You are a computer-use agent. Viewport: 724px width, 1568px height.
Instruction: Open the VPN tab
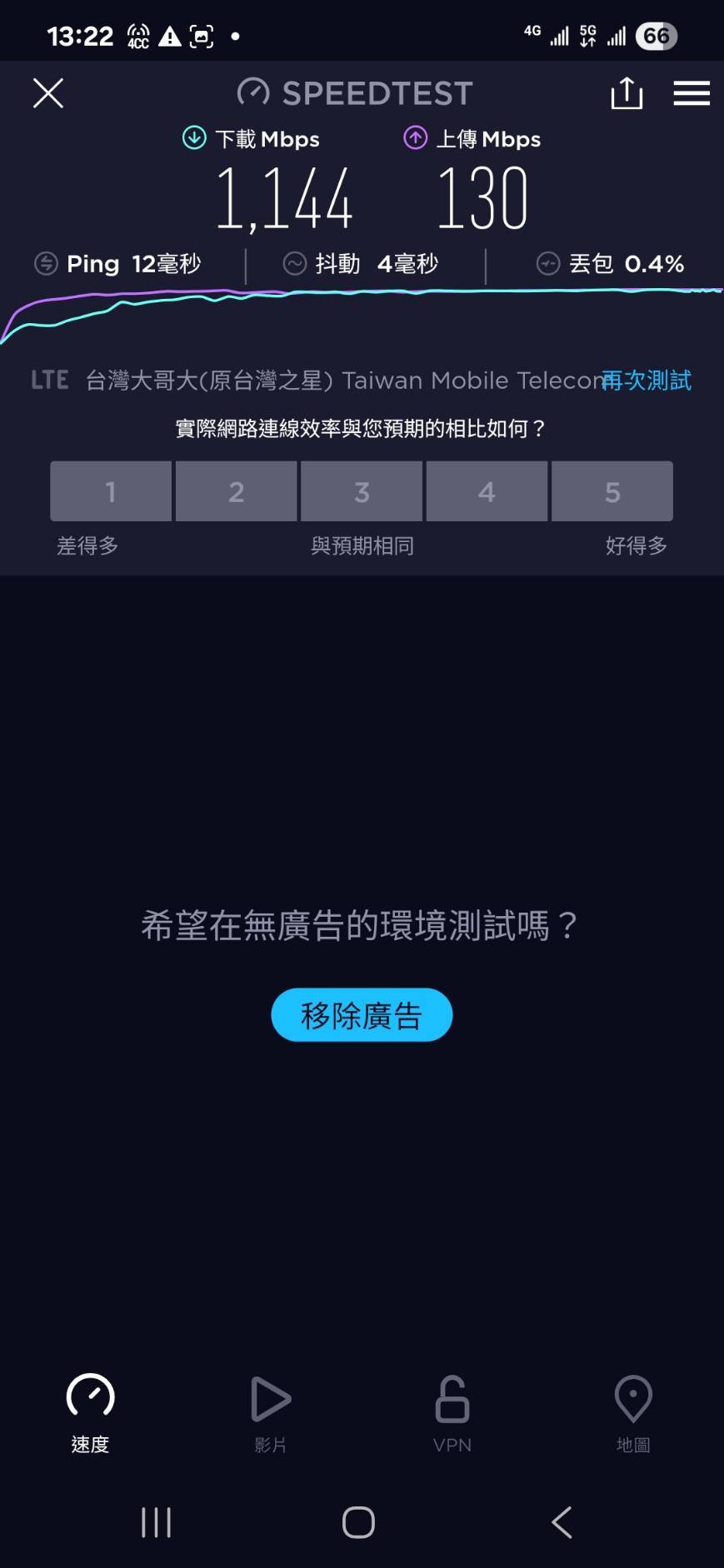452,1414
